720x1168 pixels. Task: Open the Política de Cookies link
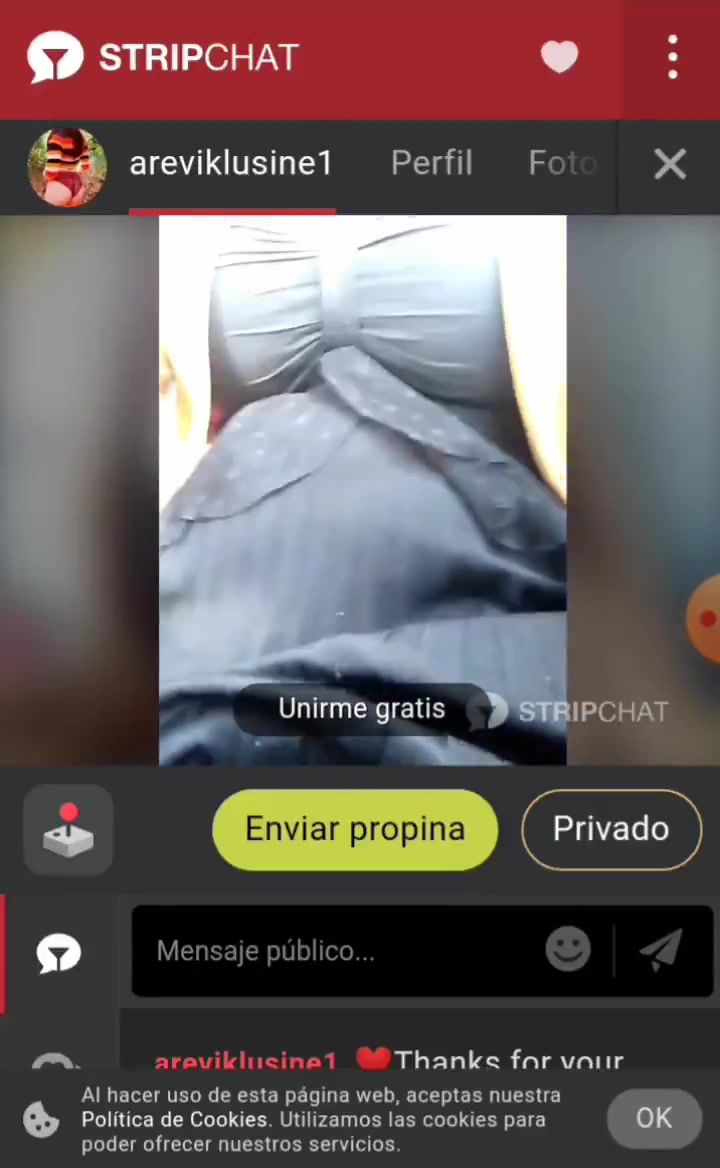click(x=174, y=1120)
